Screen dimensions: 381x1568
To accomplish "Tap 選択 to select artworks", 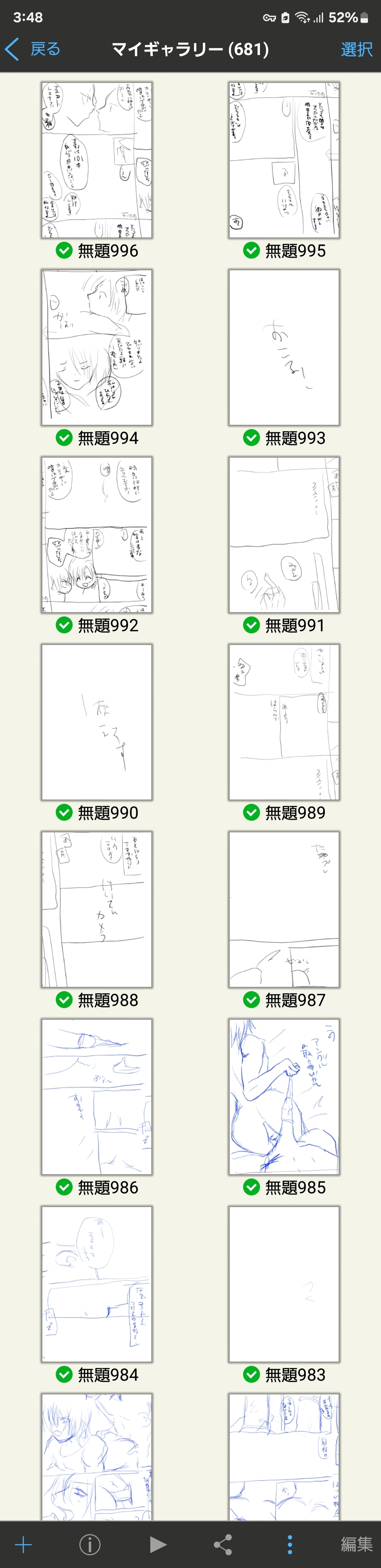I will point(356,49).
